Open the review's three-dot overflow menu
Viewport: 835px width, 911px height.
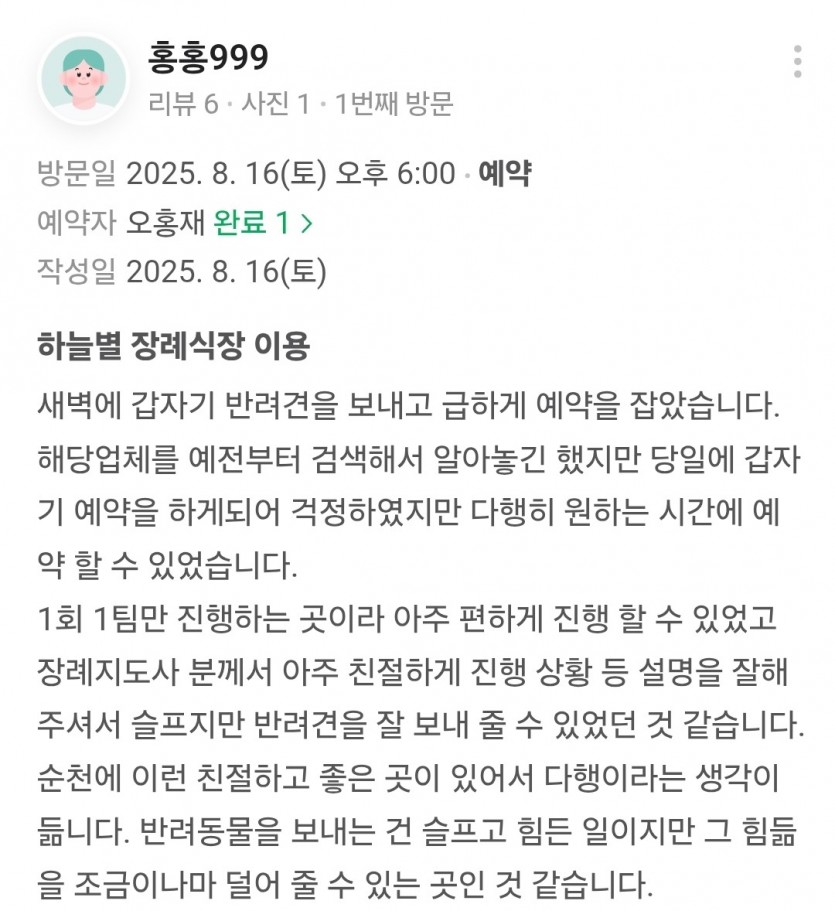[797, 61]
